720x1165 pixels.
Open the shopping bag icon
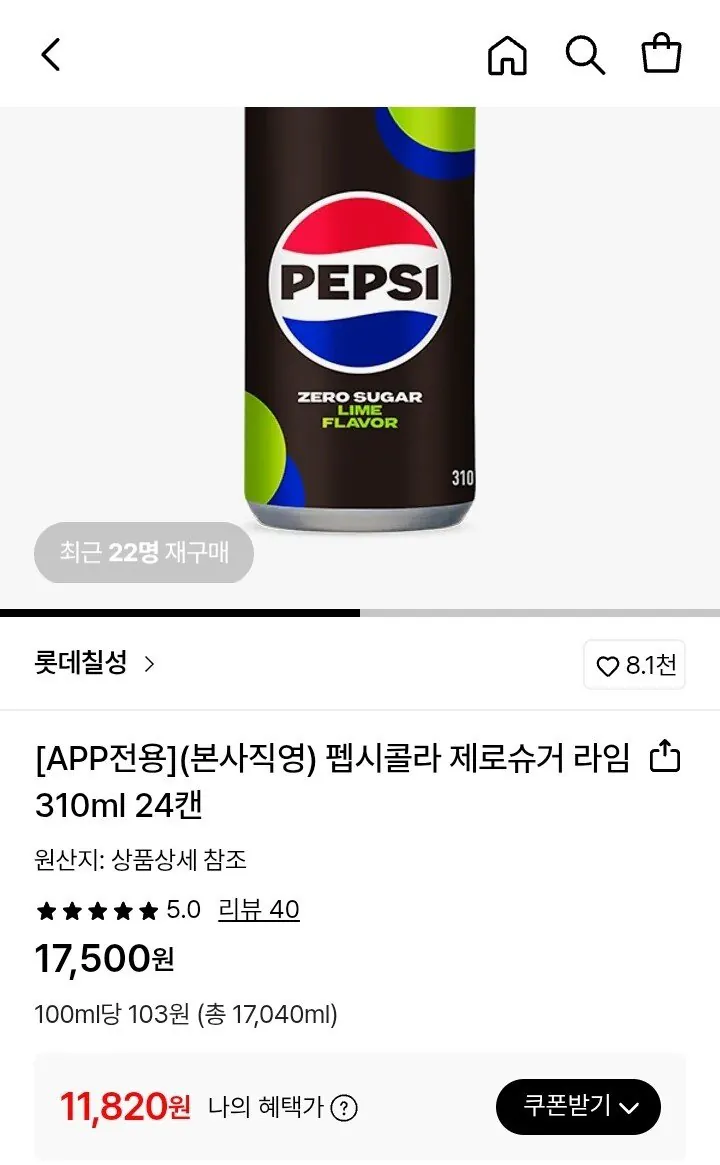coord(662,55)
